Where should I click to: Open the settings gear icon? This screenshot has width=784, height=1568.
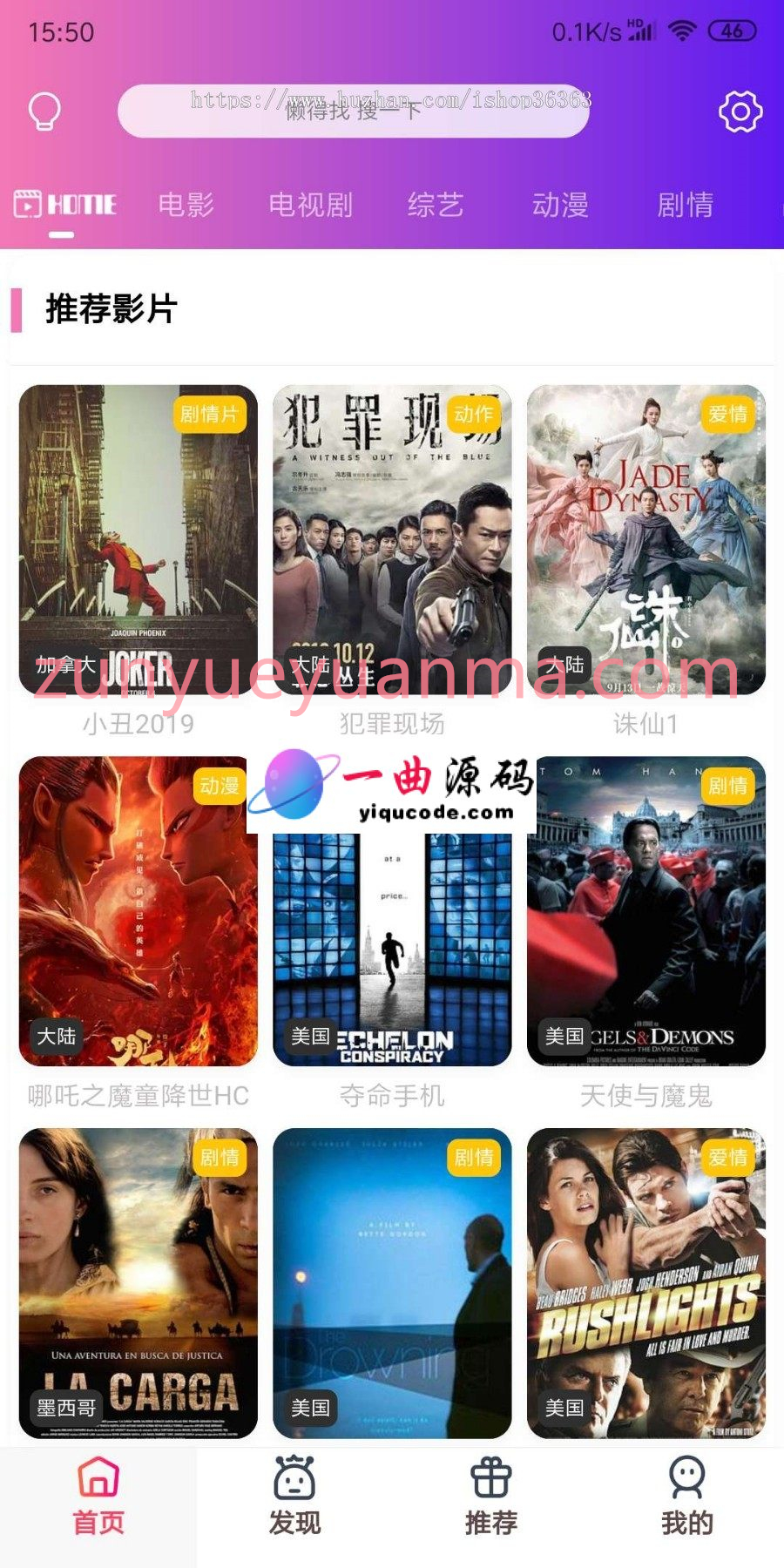740,112
